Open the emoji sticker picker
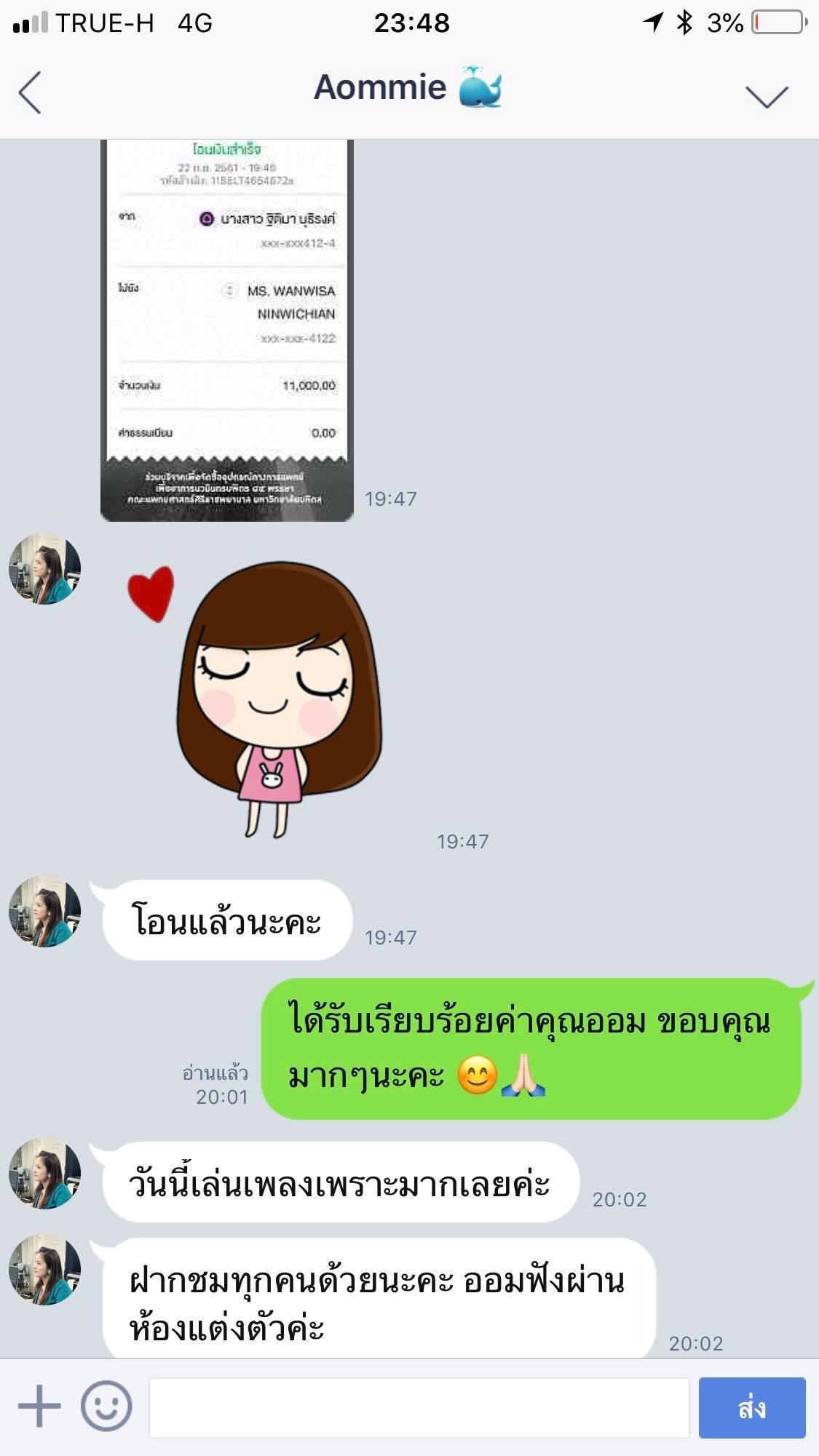 pyautogui.click(x=106, y=1406)
